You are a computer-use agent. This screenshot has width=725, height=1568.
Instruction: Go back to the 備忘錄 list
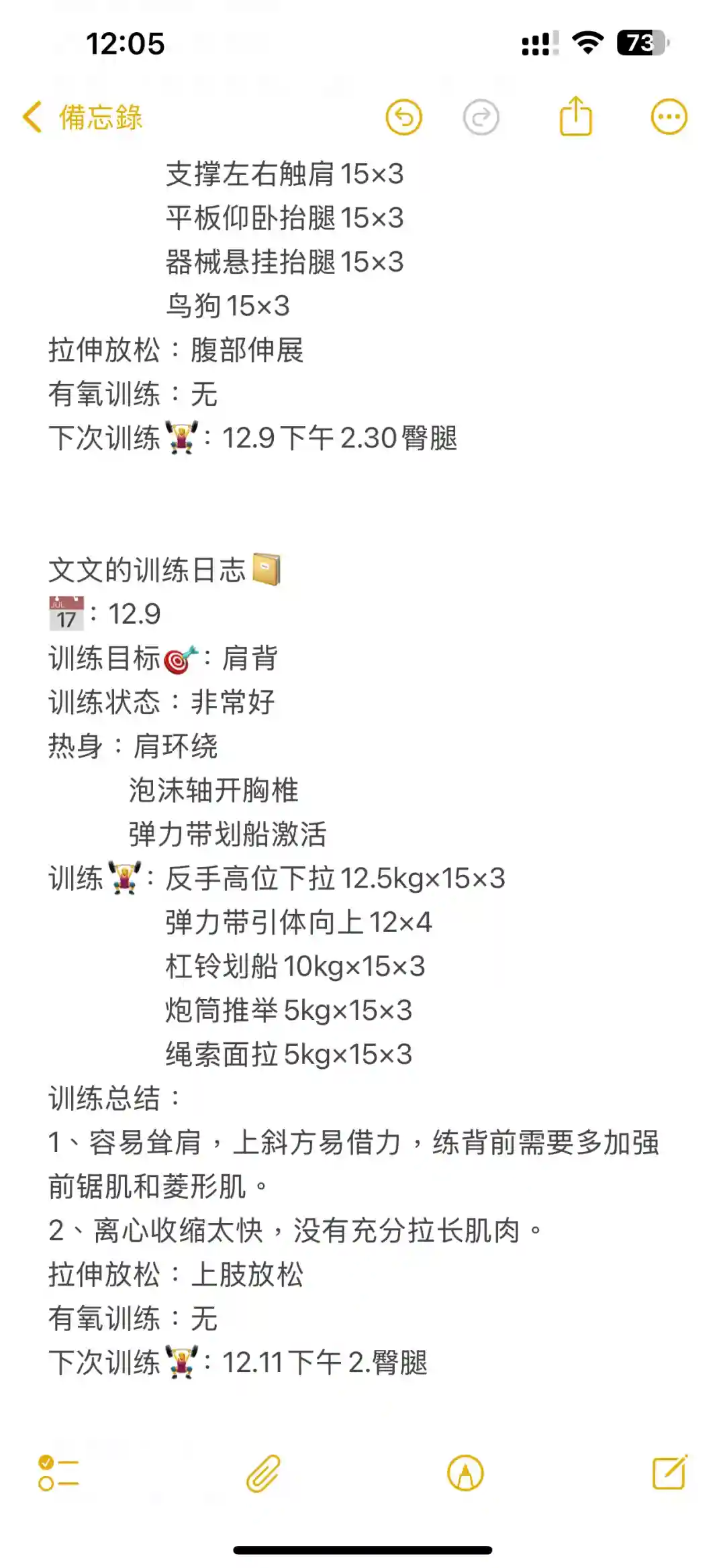pyautogui.click(x=82, y=117)
